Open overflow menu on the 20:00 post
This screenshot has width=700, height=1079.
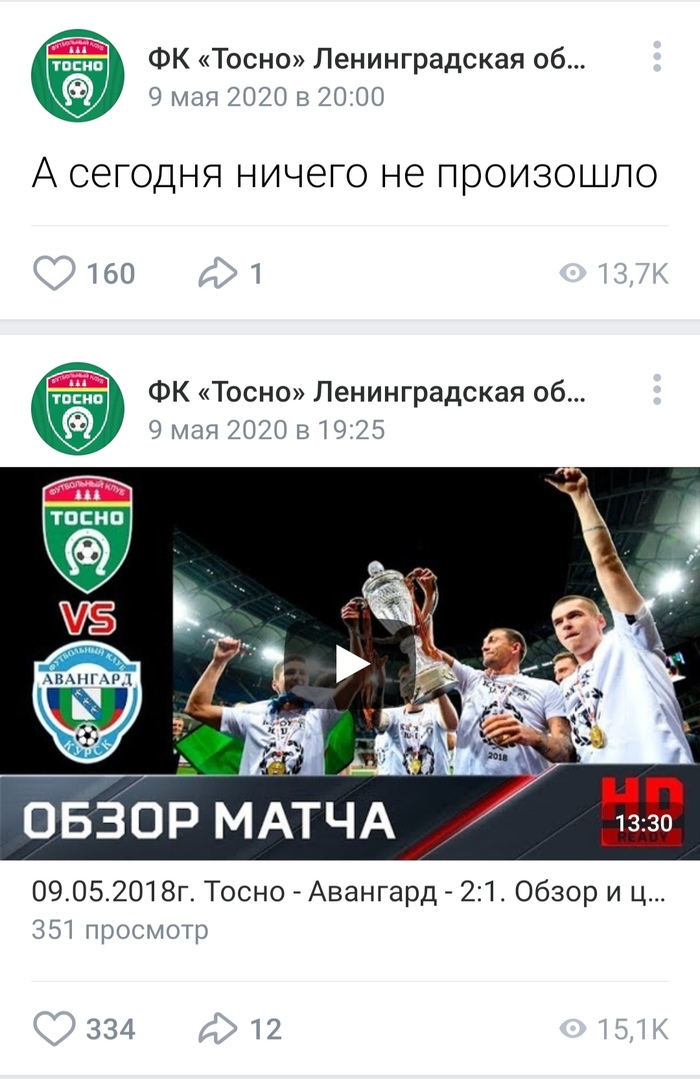pyautogui.click(x=656, y=57)
